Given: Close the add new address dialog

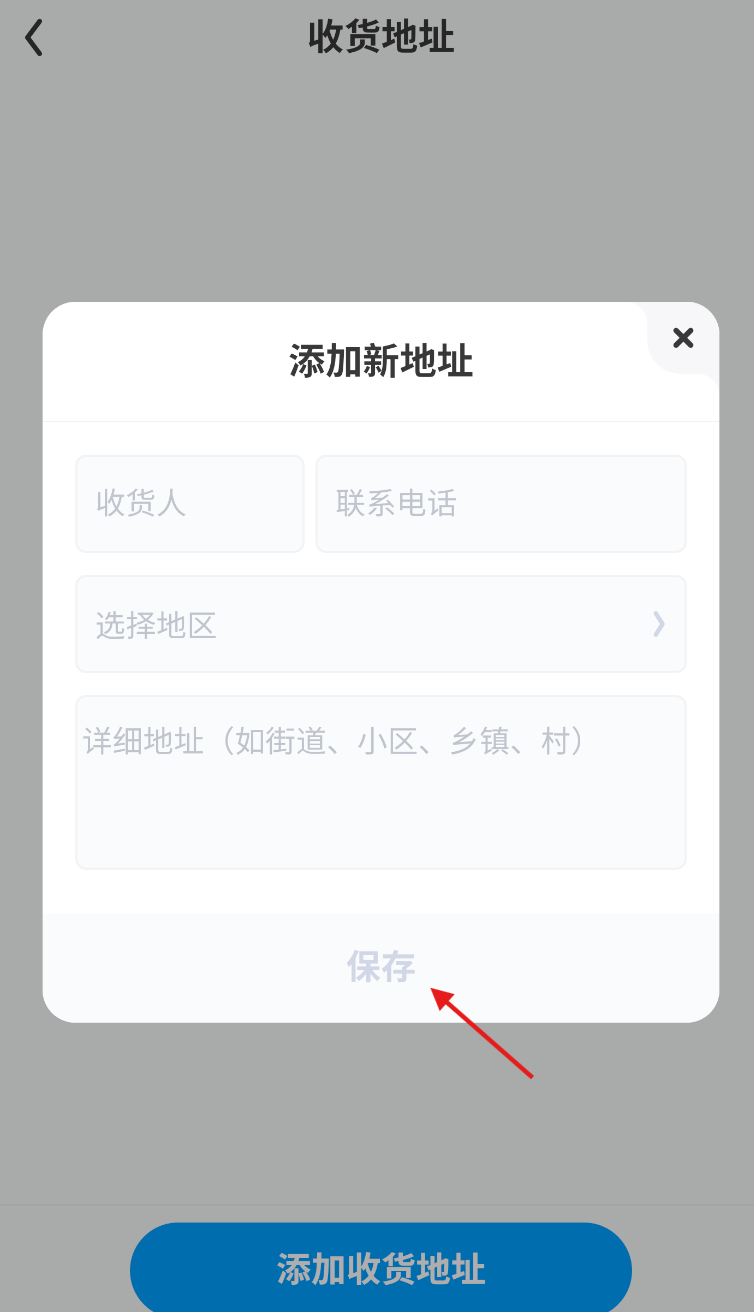Looking at the screenshot, I should coord(683,338).
